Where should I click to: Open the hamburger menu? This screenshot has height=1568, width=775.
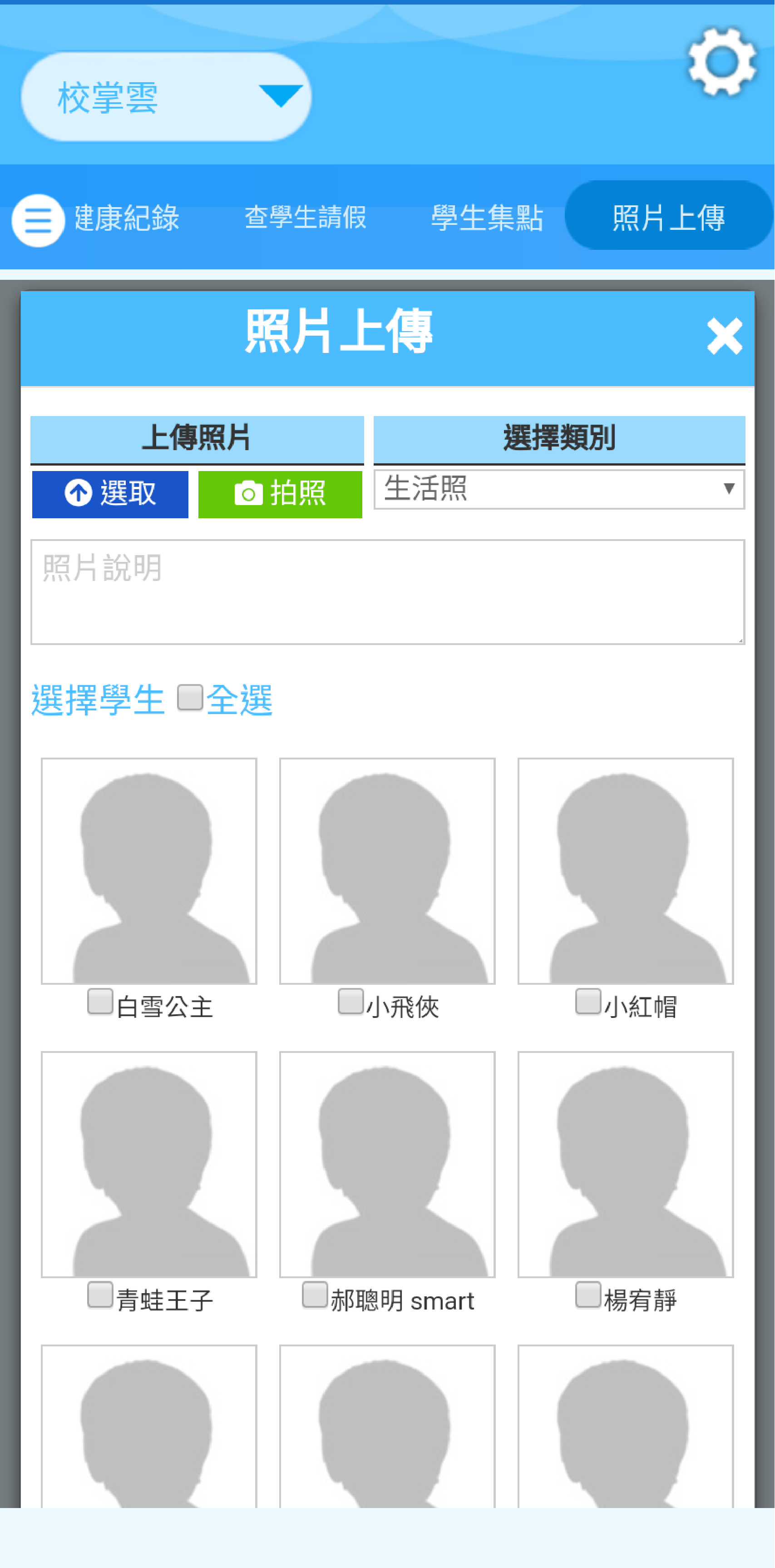pos(38,220)
